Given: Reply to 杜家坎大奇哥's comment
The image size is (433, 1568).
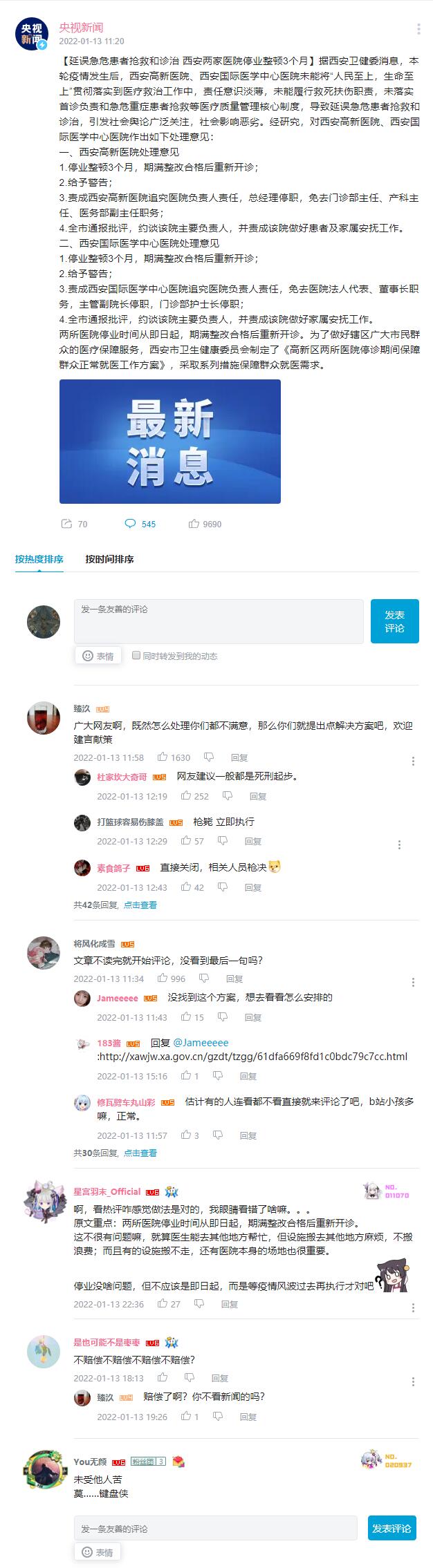Looking at the screenshot, I should [x=257, y=796].
